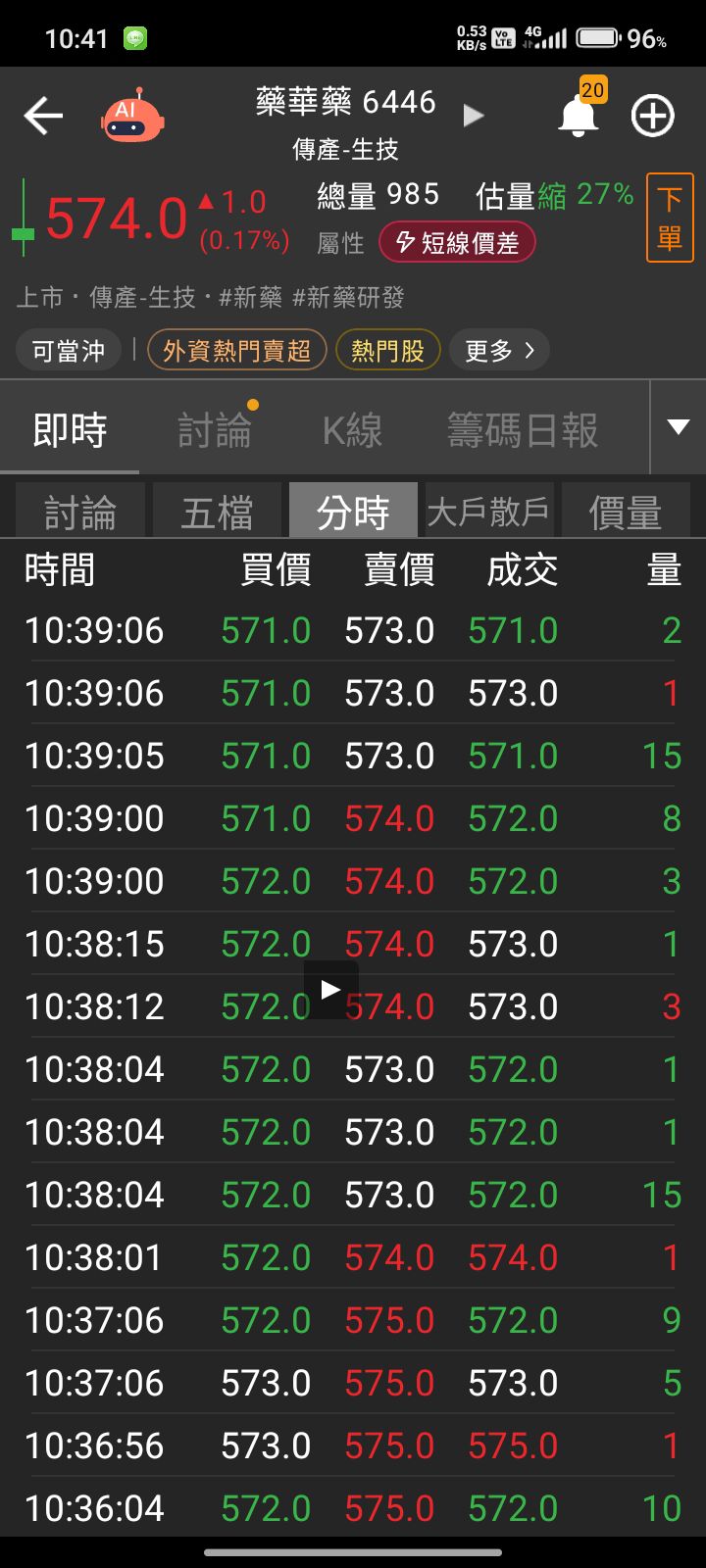Image resolution: width=706 pixels, height=1568 pixels.
Task: Select the 10:38:15 transaction row
Action: click(353, 944)
